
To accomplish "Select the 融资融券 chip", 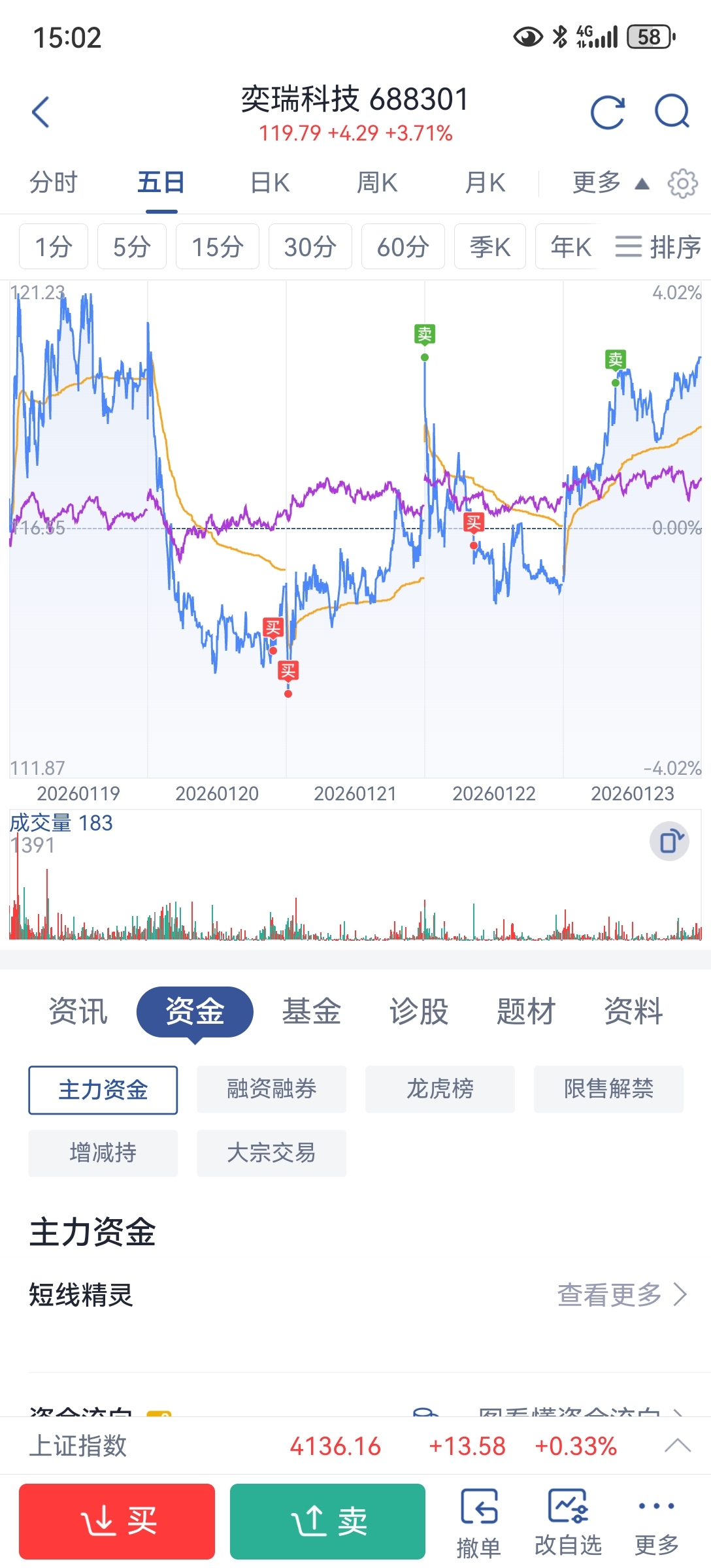I will coord(272,1089).
